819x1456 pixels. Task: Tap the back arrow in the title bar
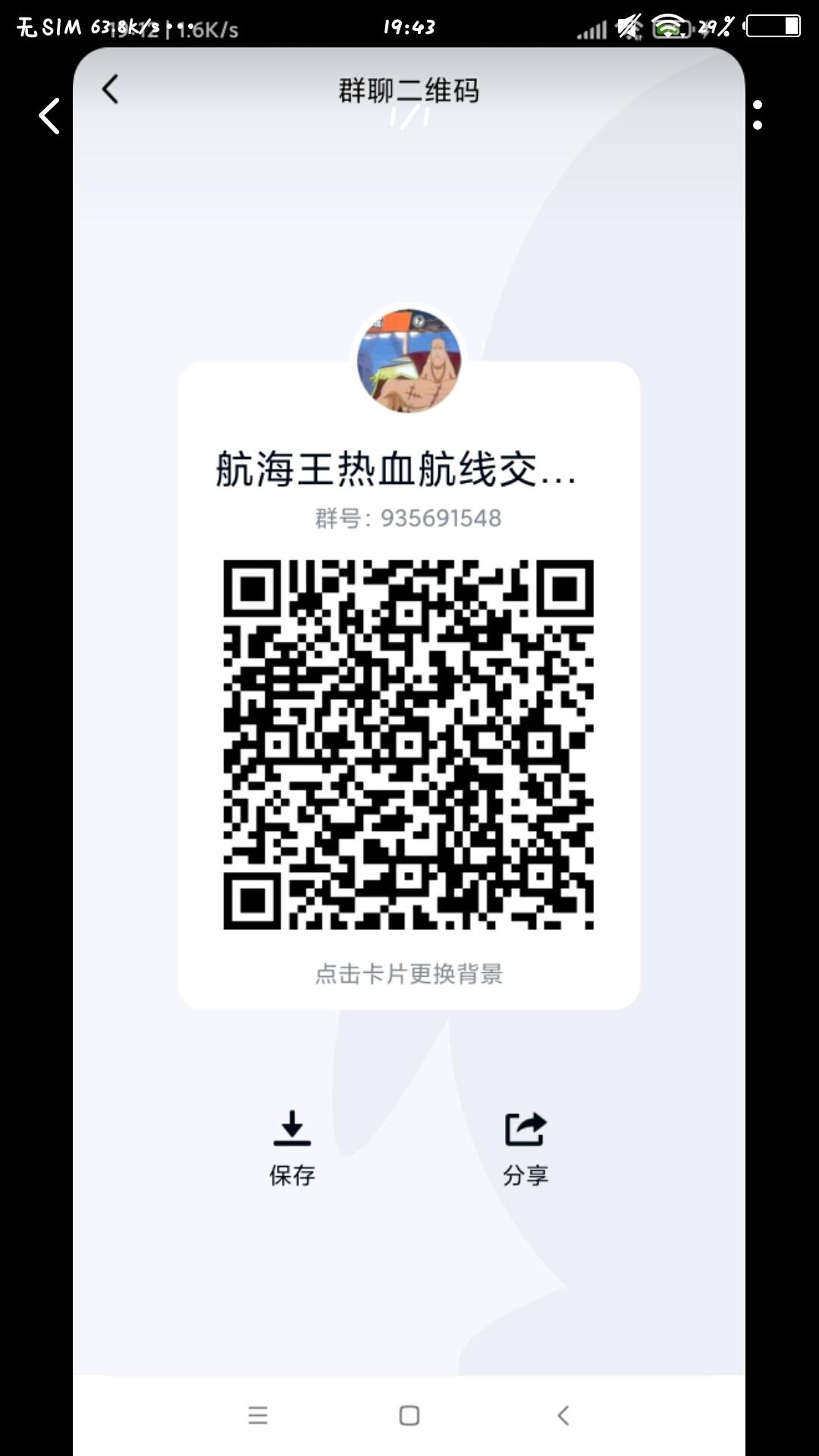coord(110,89)
